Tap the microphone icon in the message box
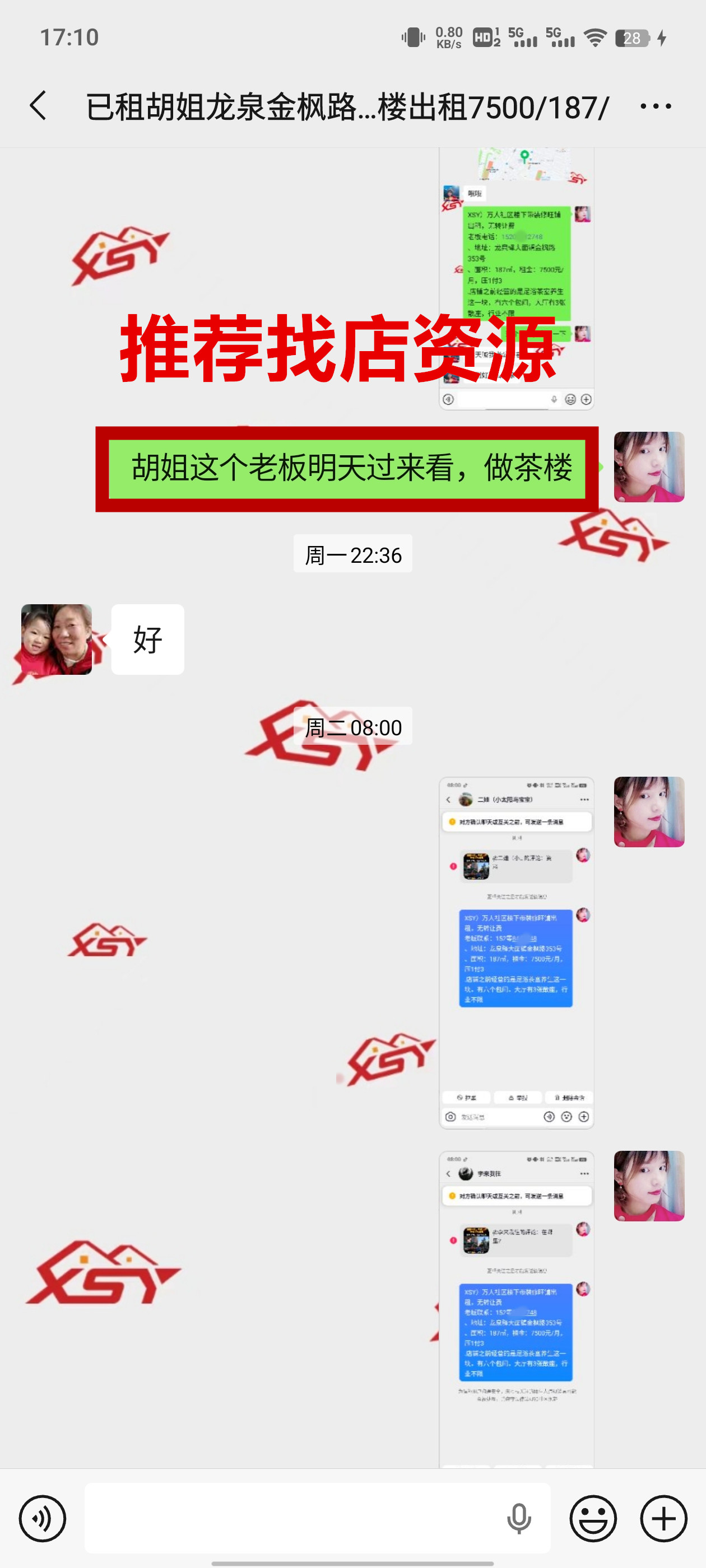706x1568 pixels. pos(518,1518)
